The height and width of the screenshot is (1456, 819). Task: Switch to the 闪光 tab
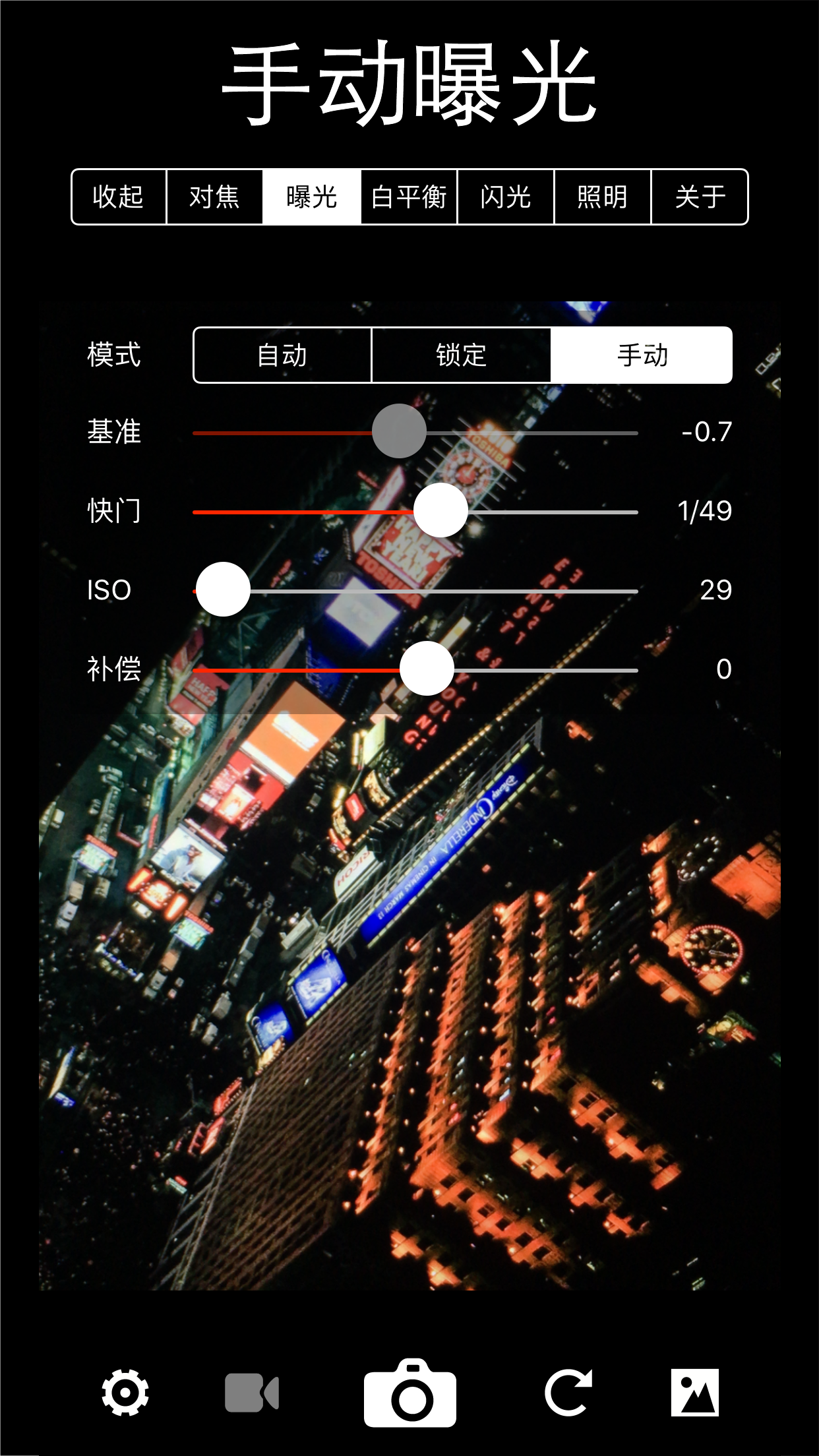[x=506, y=197]
